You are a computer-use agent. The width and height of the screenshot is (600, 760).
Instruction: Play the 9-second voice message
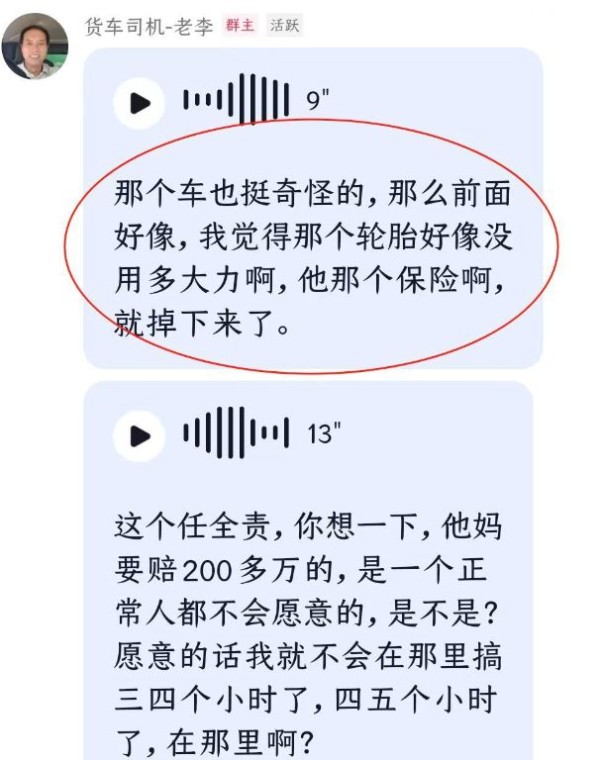click(x=139, y=102)
